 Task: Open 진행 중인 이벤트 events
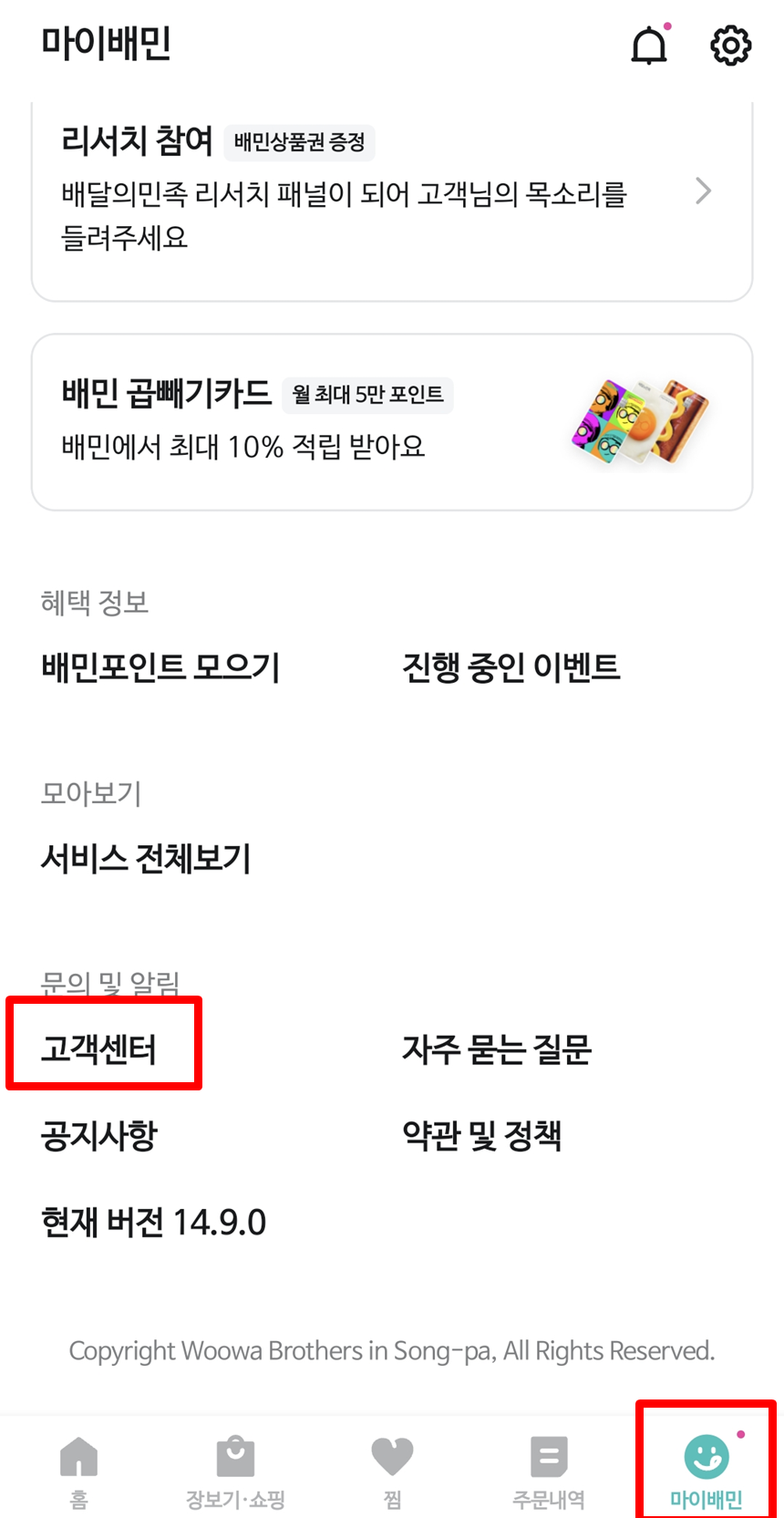pos(512,666)
